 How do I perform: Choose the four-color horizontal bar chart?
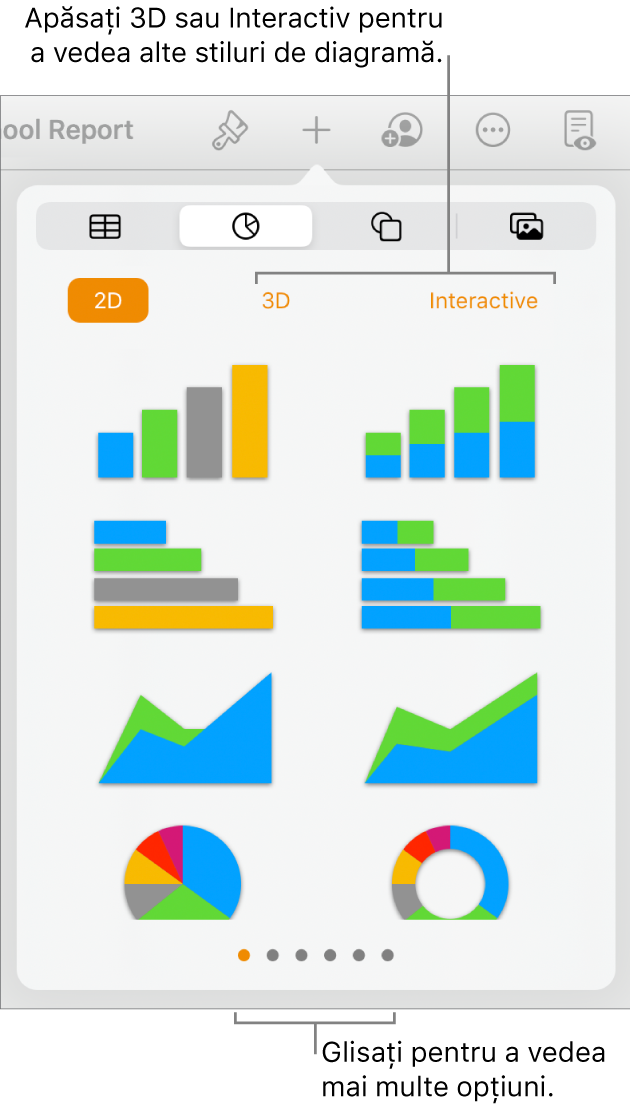tap(183, 574)
